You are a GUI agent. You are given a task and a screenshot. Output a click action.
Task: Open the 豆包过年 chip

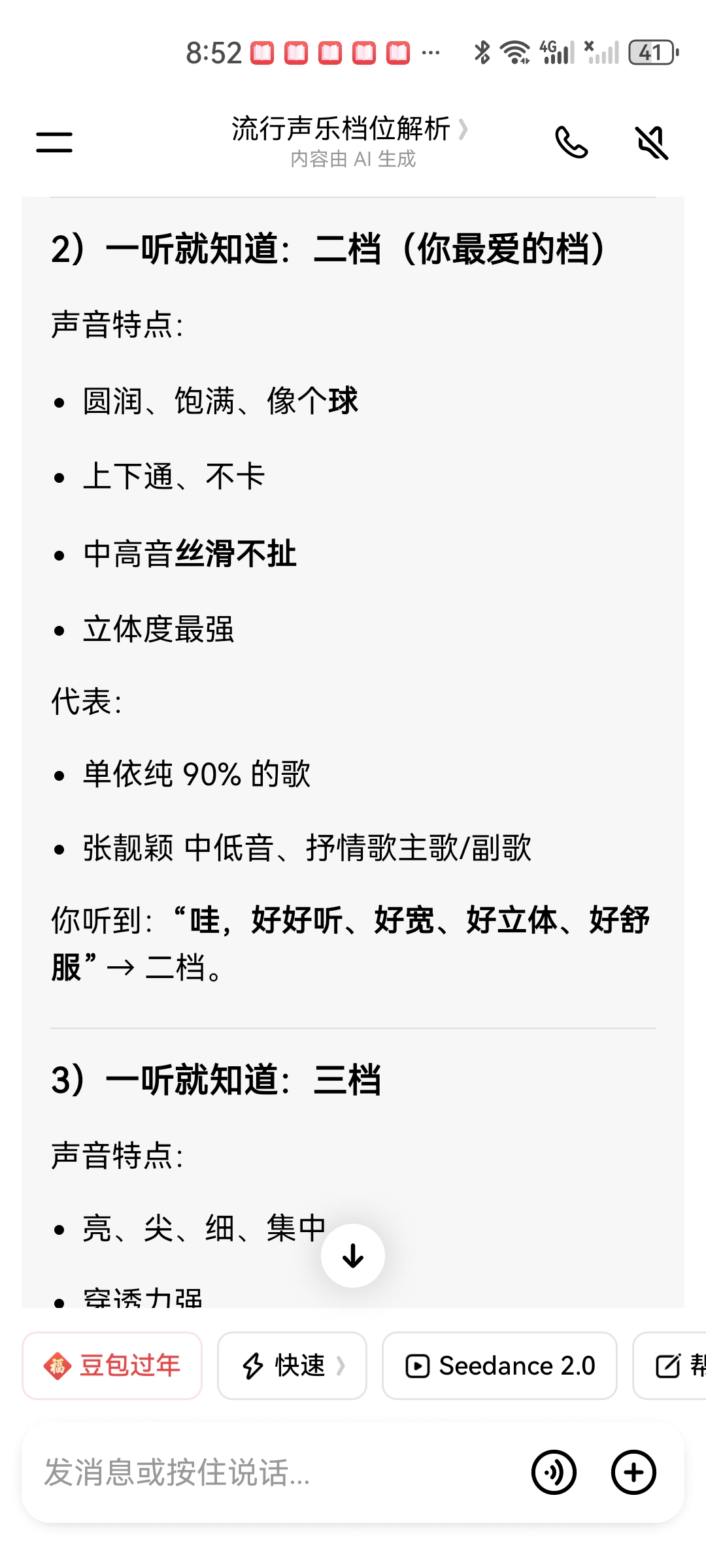tap(112, 1365)
